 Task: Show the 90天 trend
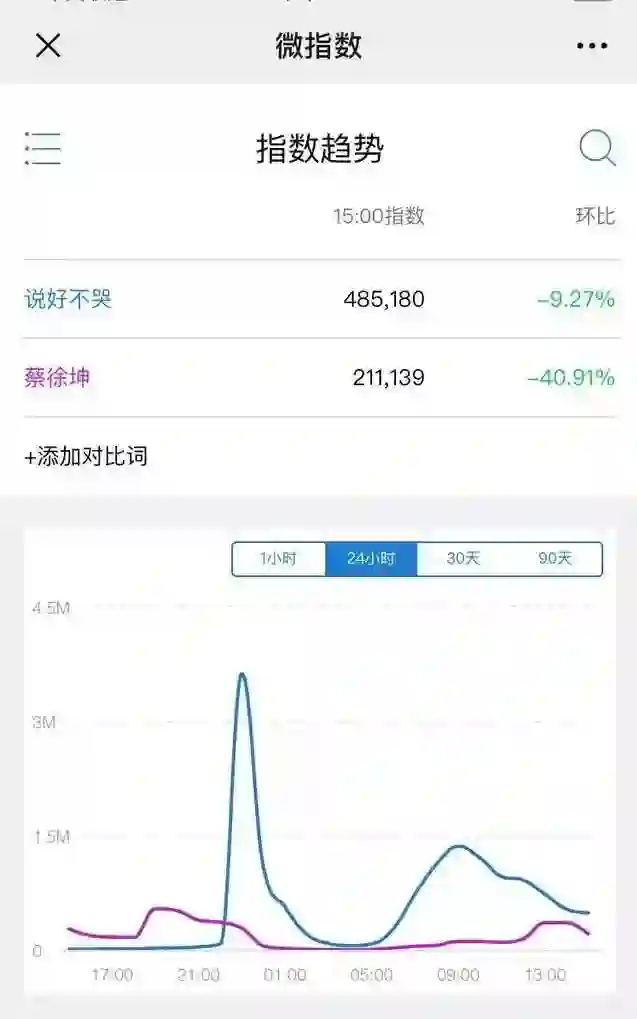(555, 559)
